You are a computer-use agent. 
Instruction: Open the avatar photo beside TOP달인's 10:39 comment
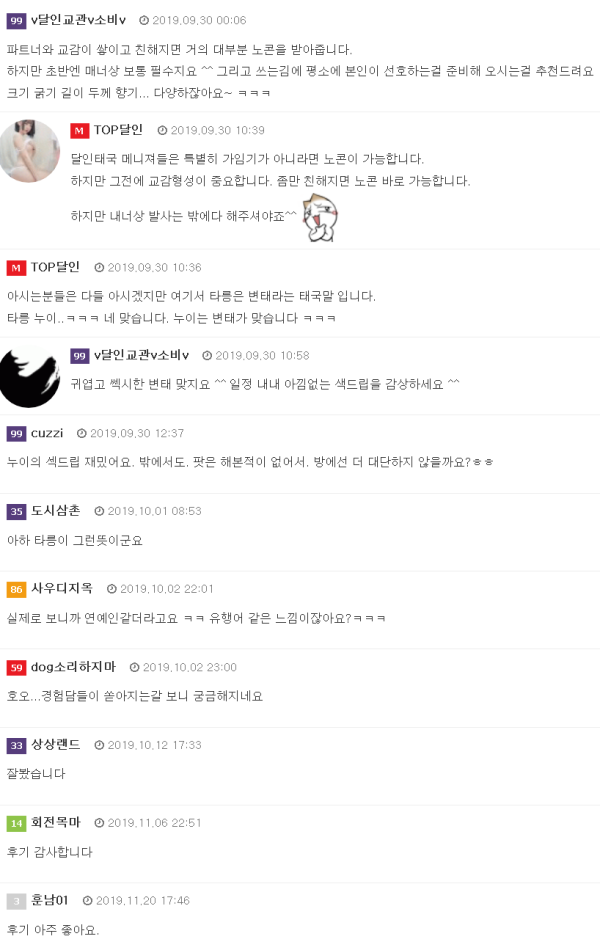tap(29, 151)
